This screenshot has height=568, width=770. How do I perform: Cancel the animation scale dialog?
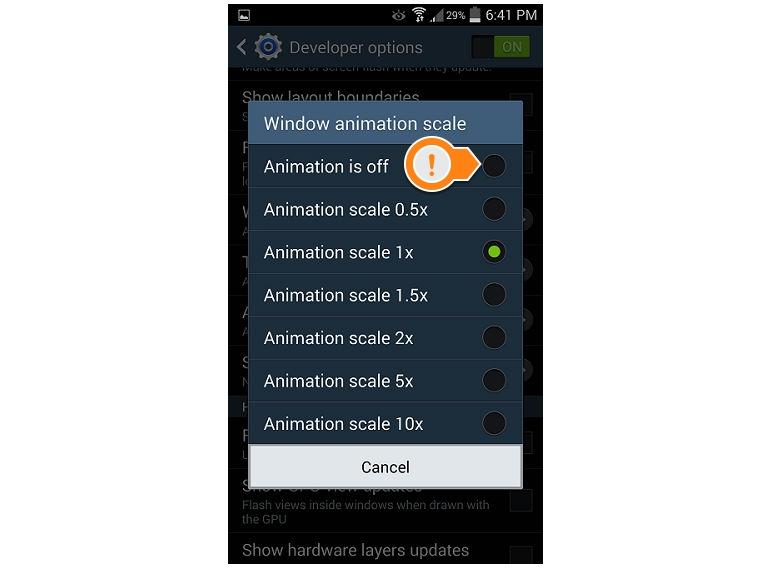click(385, 467)
